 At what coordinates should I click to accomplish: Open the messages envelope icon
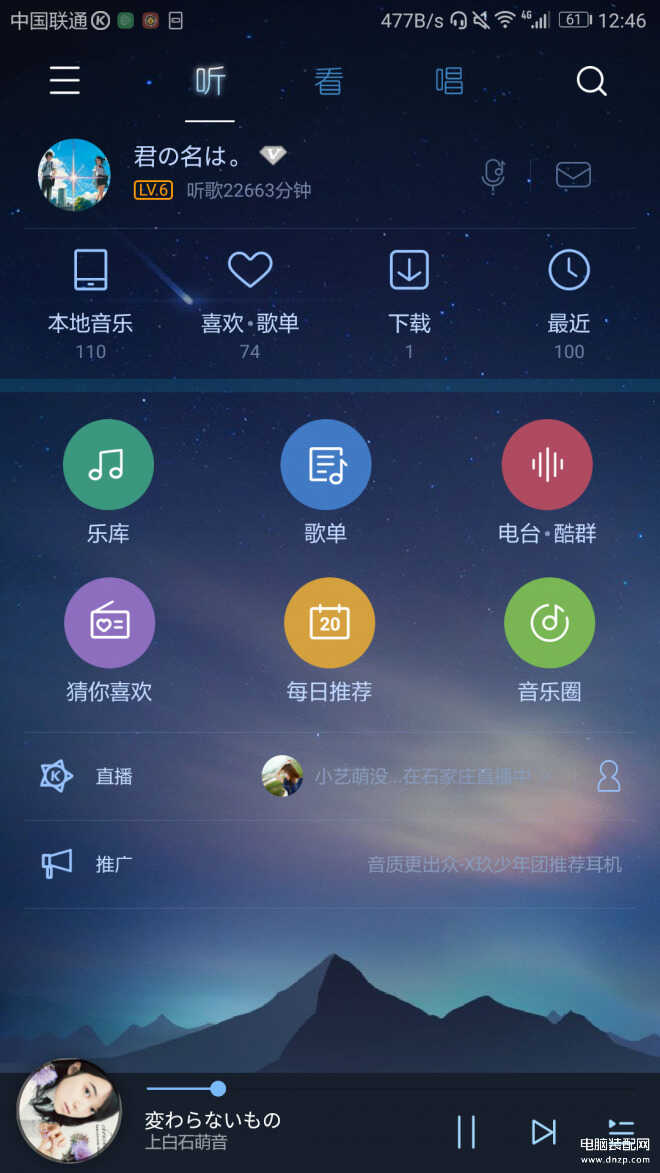coord(573,175)
